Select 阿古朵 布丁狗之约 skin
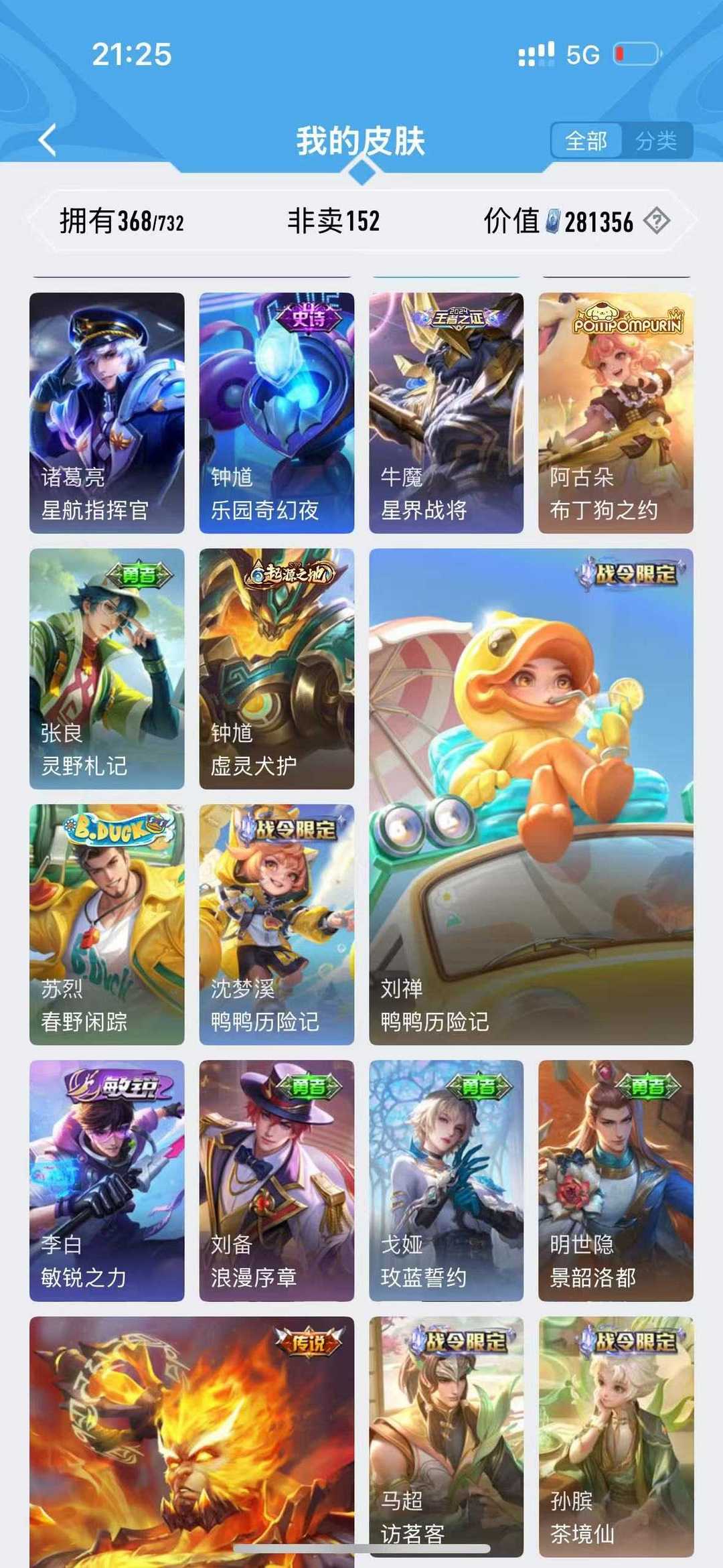This screenshot has height=1568, width=723. 616,413
